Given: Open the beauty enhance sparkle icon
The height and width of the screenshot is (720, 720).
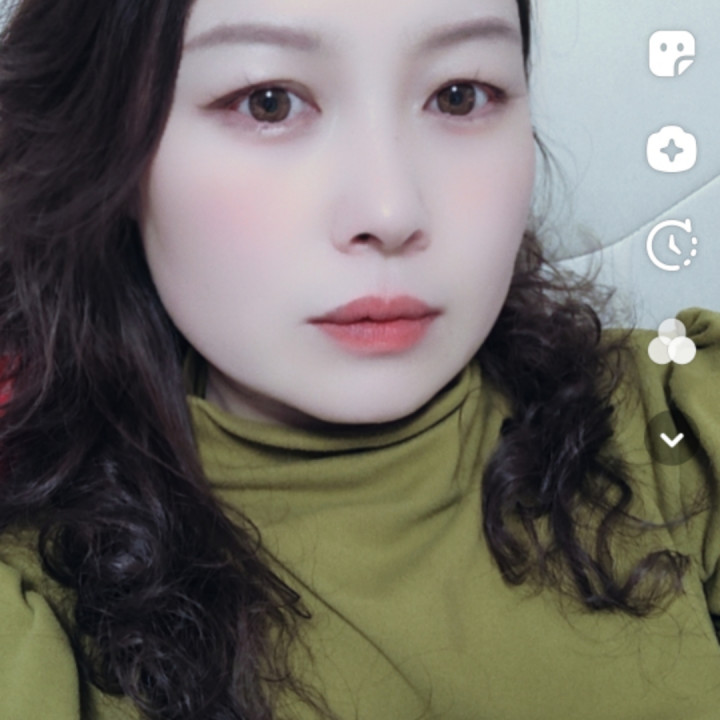Looking at the screenshot, I should click(x=671, y=150).
